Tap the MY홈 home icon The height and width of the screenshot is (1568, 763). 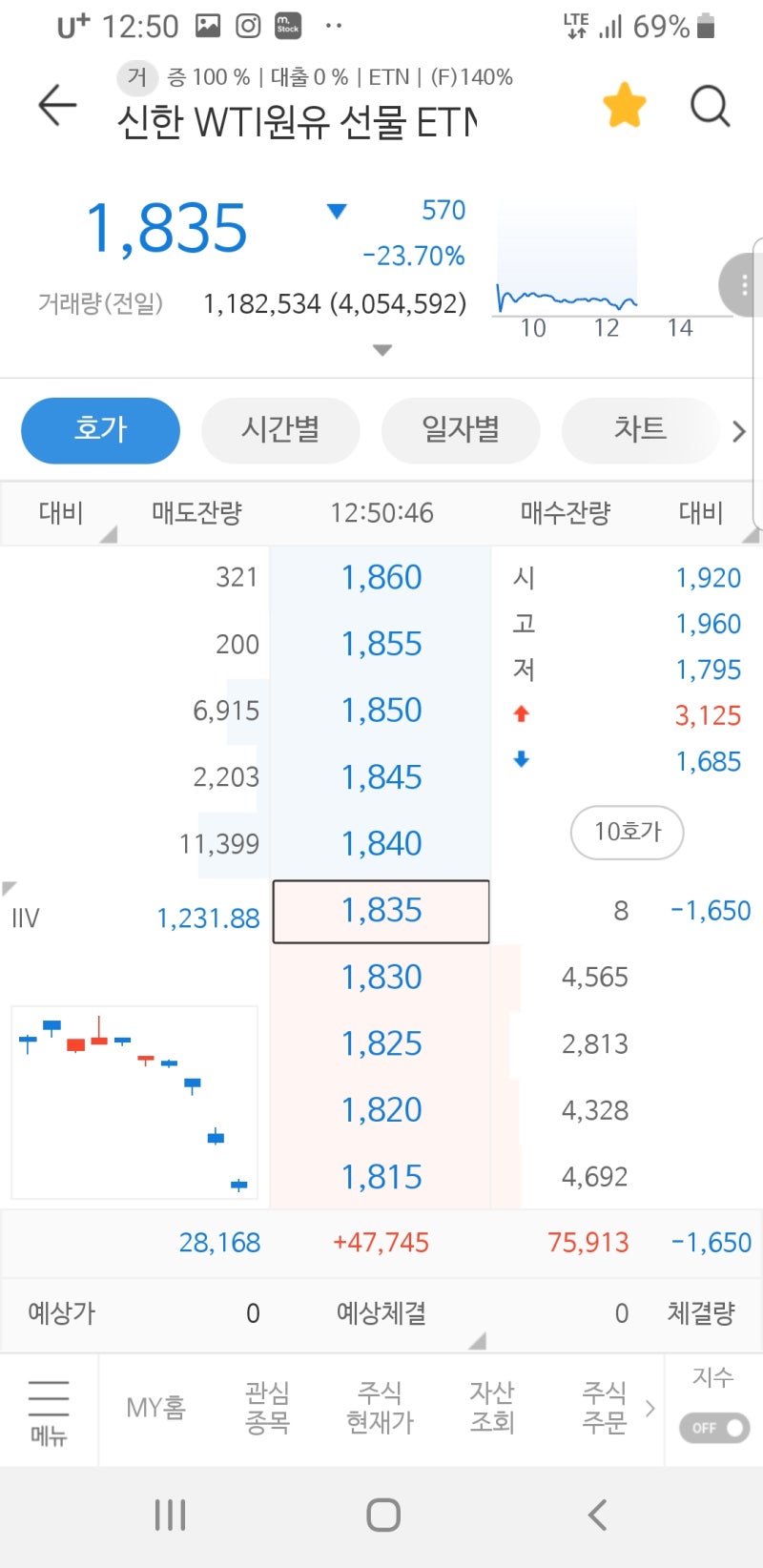click(x=156, y=1408)
